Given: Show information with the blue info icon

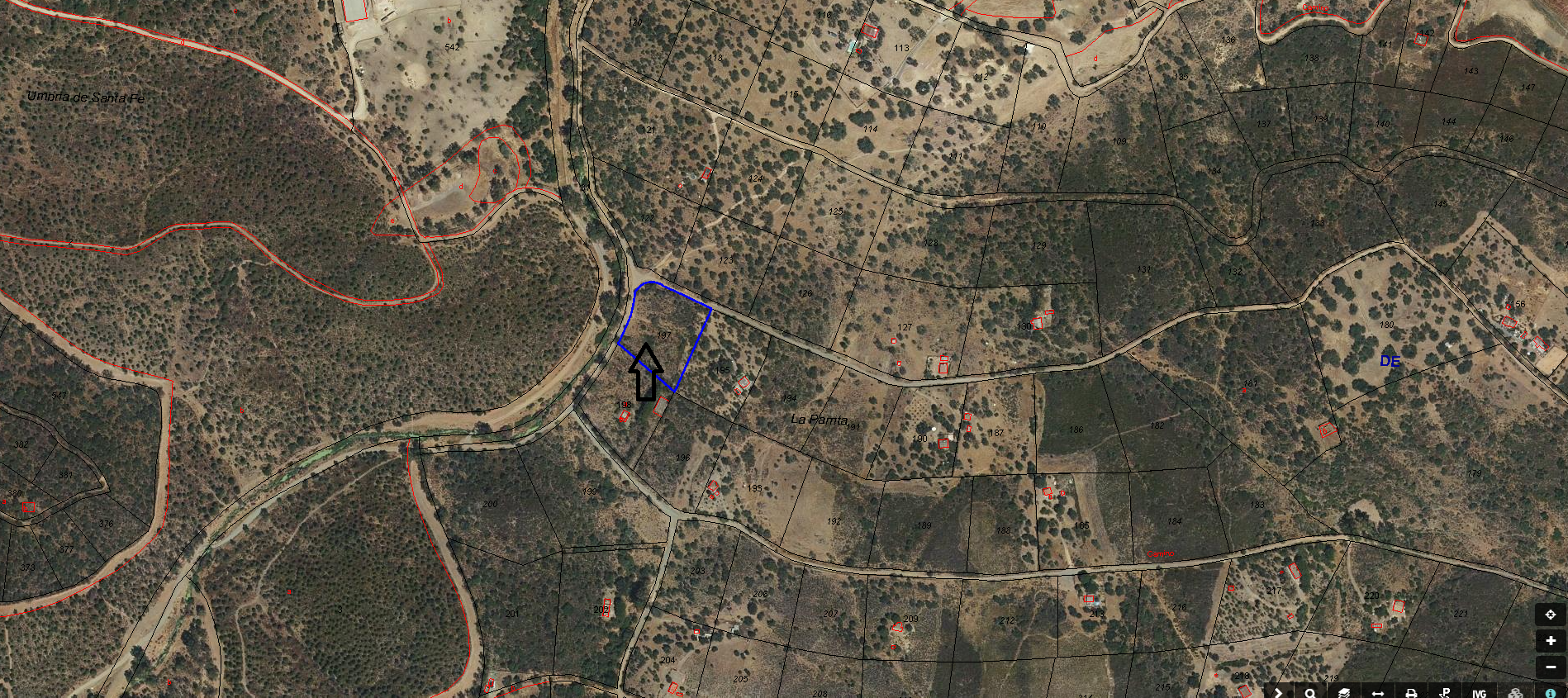Looking at the screenshot, I should click(x=1550, y=693).
